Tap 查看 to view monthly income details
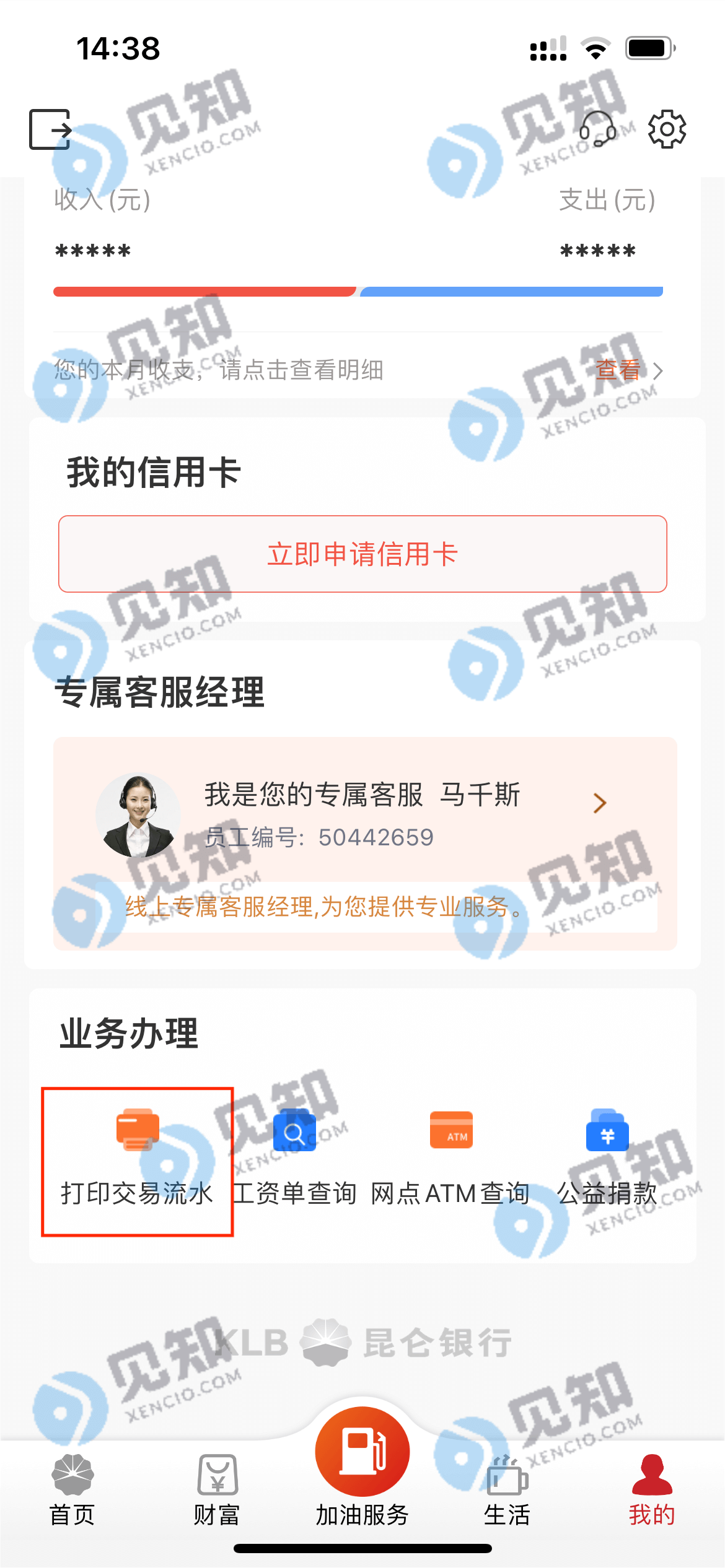The height and width of the screenshot is (1568, 725). tap(627, 370)
